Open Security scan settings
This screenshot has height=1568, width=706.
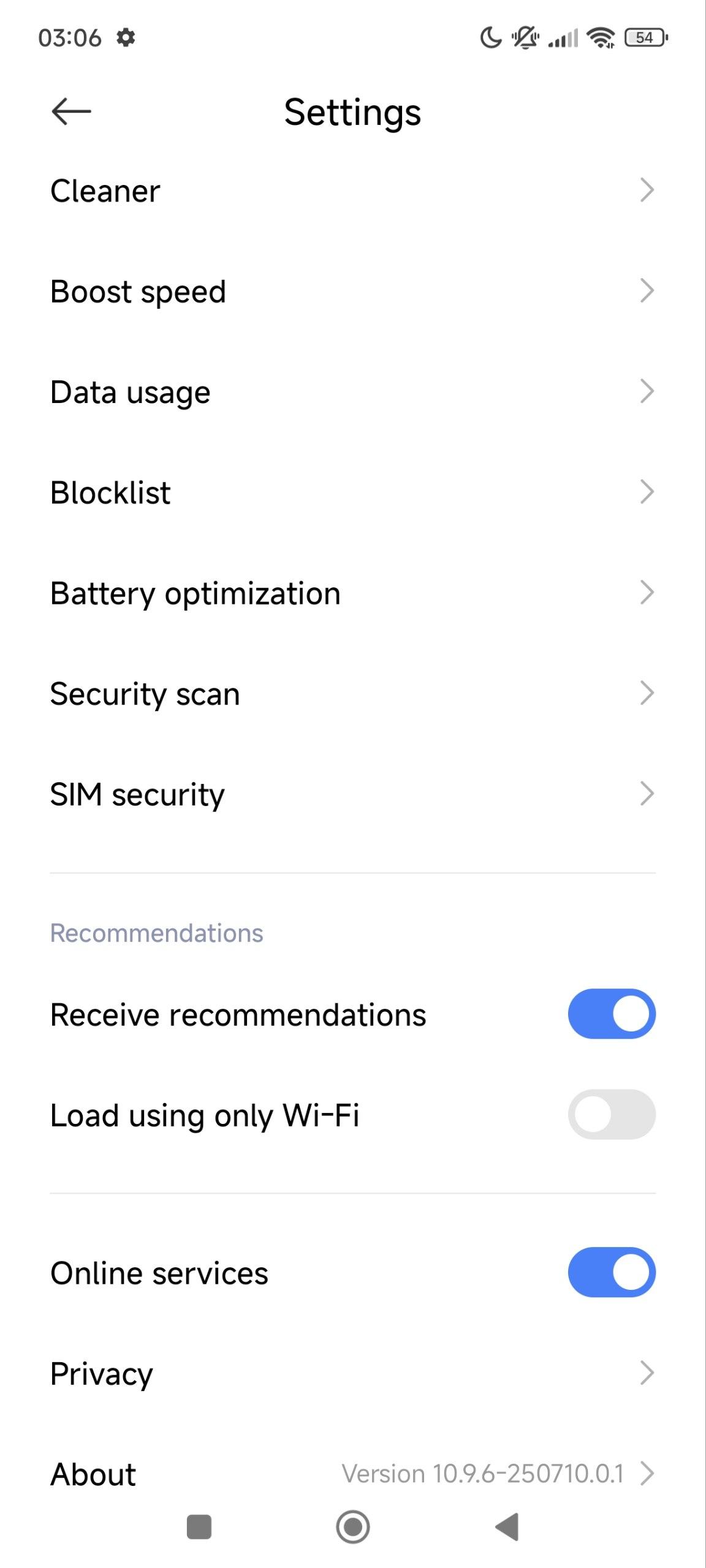click(353, 693)
